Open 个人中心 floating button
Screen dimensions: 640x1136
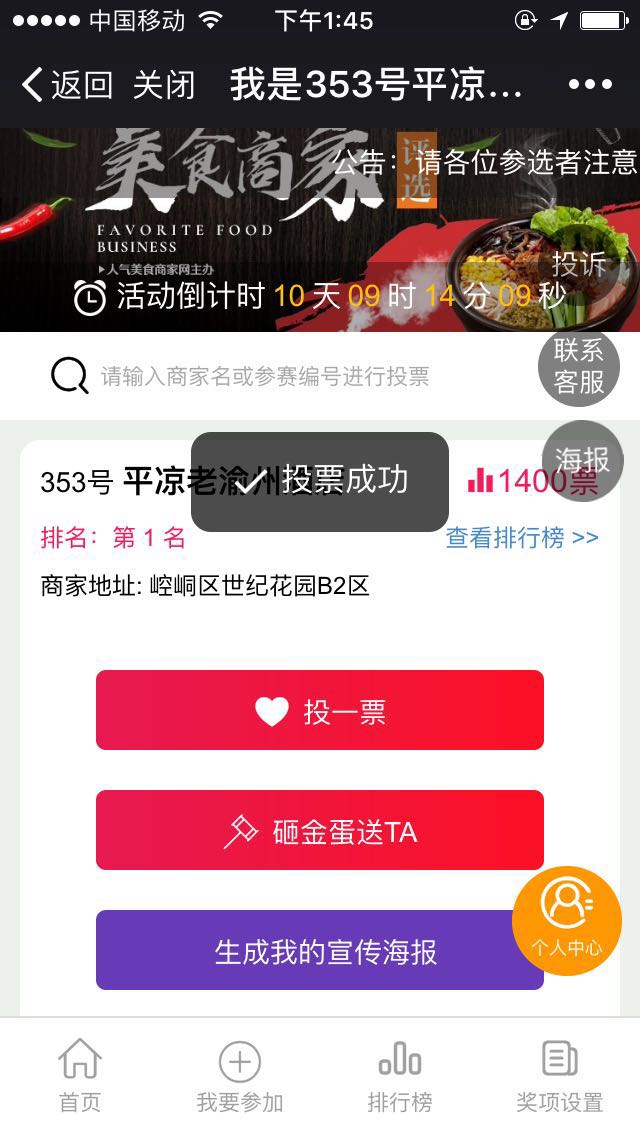pyautogui.click(x=567, y=920)
